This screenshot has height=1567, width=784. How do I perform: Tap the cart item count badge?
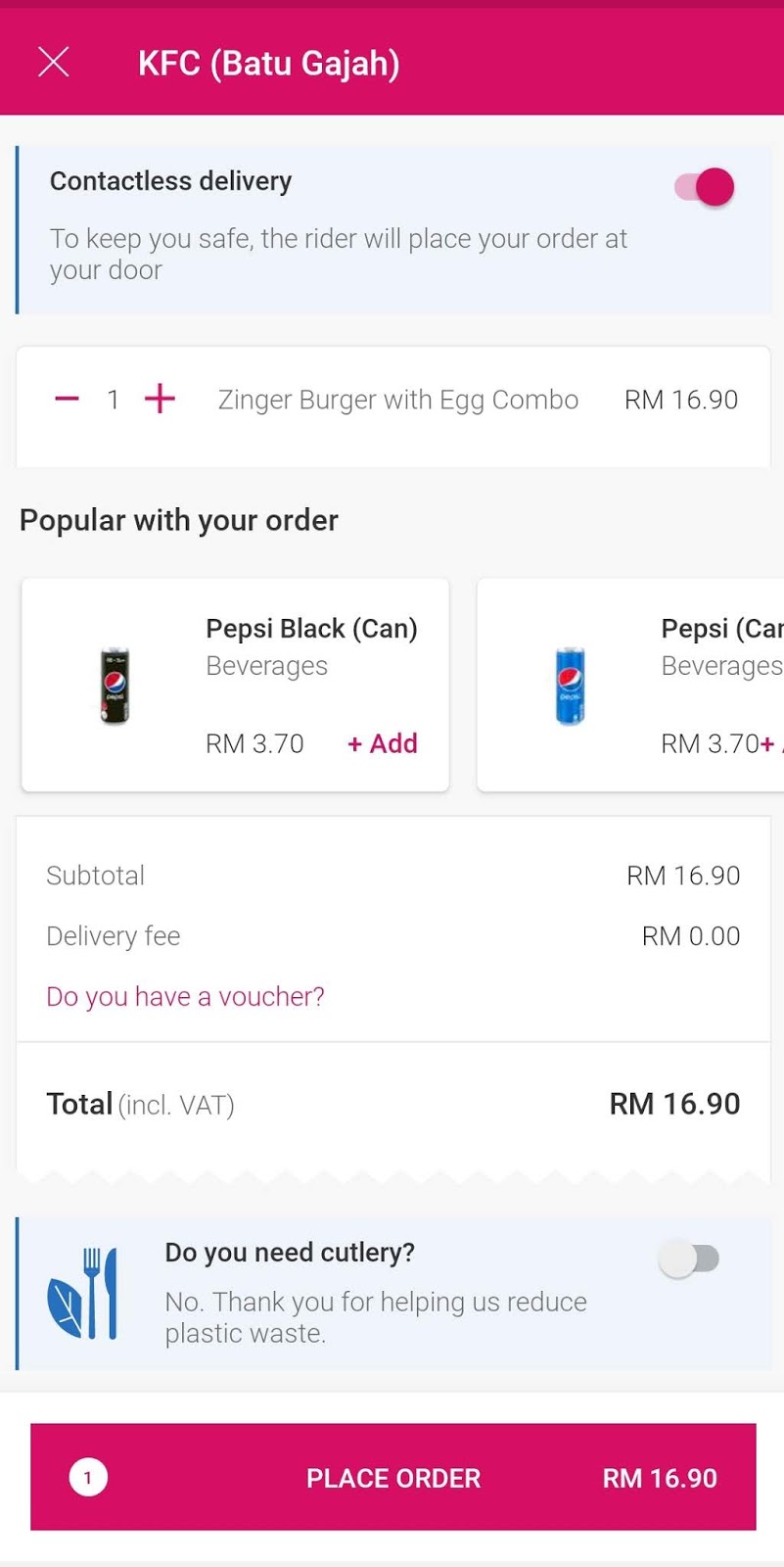[x=87, y=1478]
